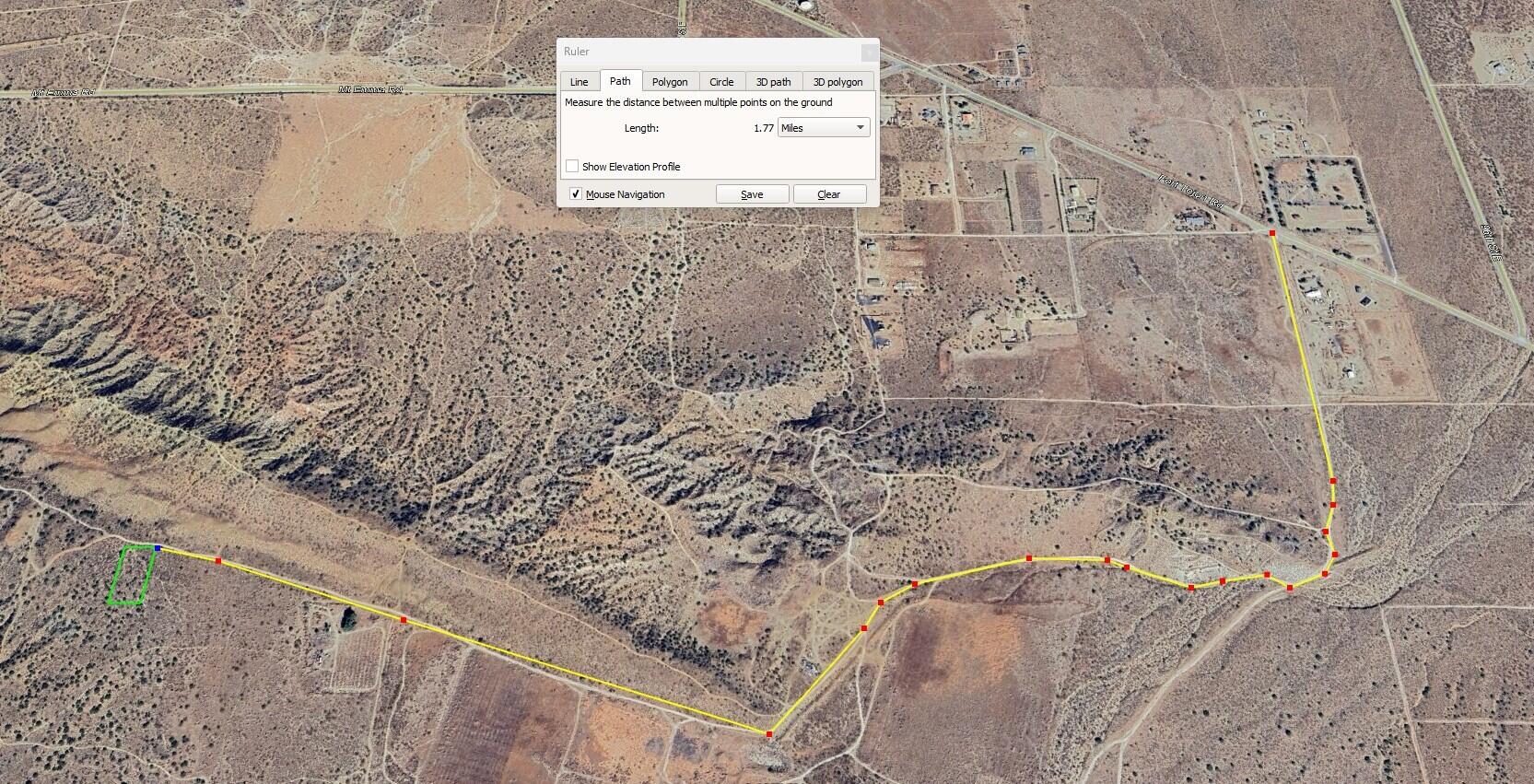Open the Circle measurement tab
The height and width of the screenshot is (784, 1534).
[721, 82]
